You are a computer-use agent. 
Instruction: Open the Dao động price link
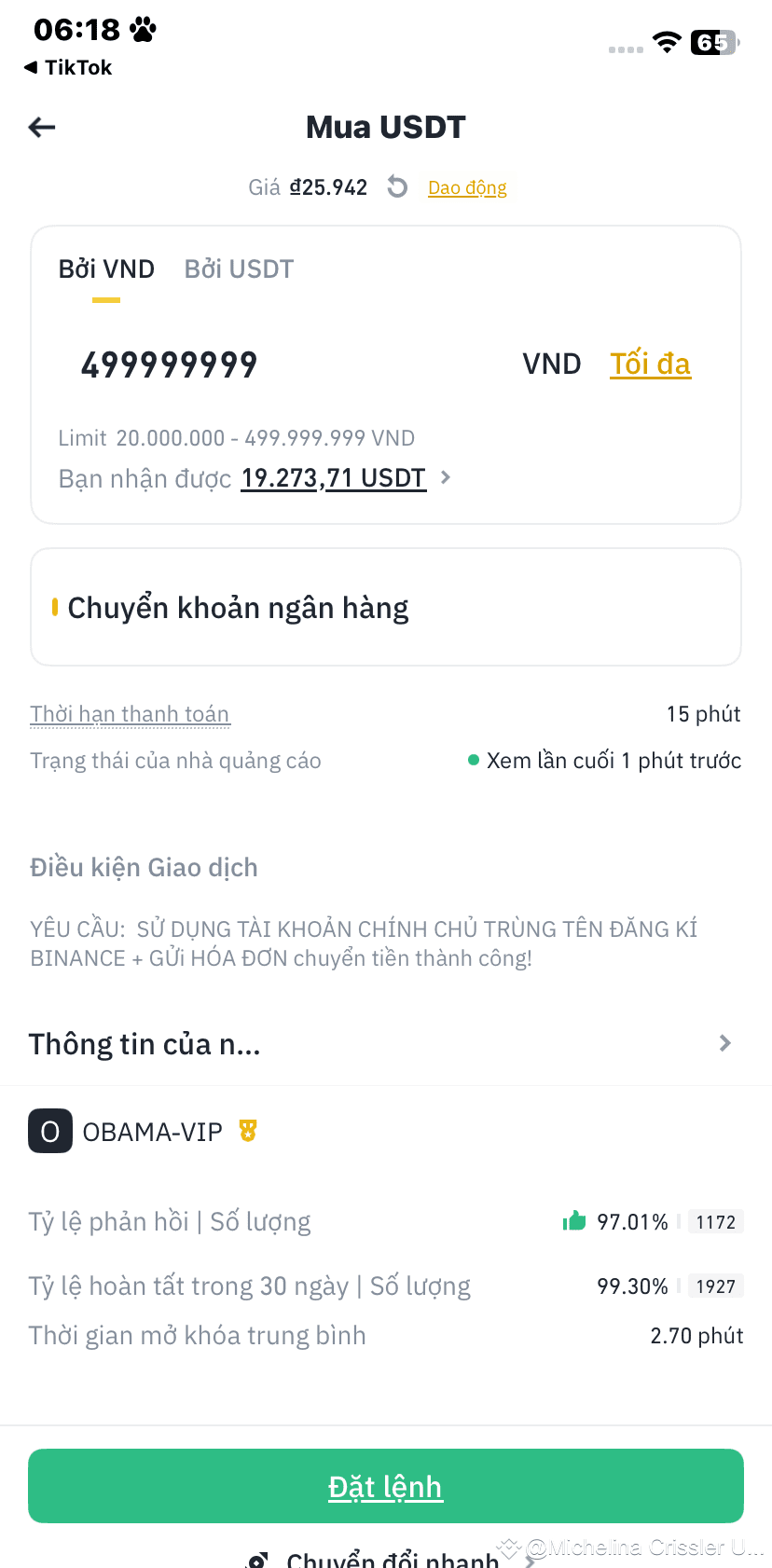(466, 186)
